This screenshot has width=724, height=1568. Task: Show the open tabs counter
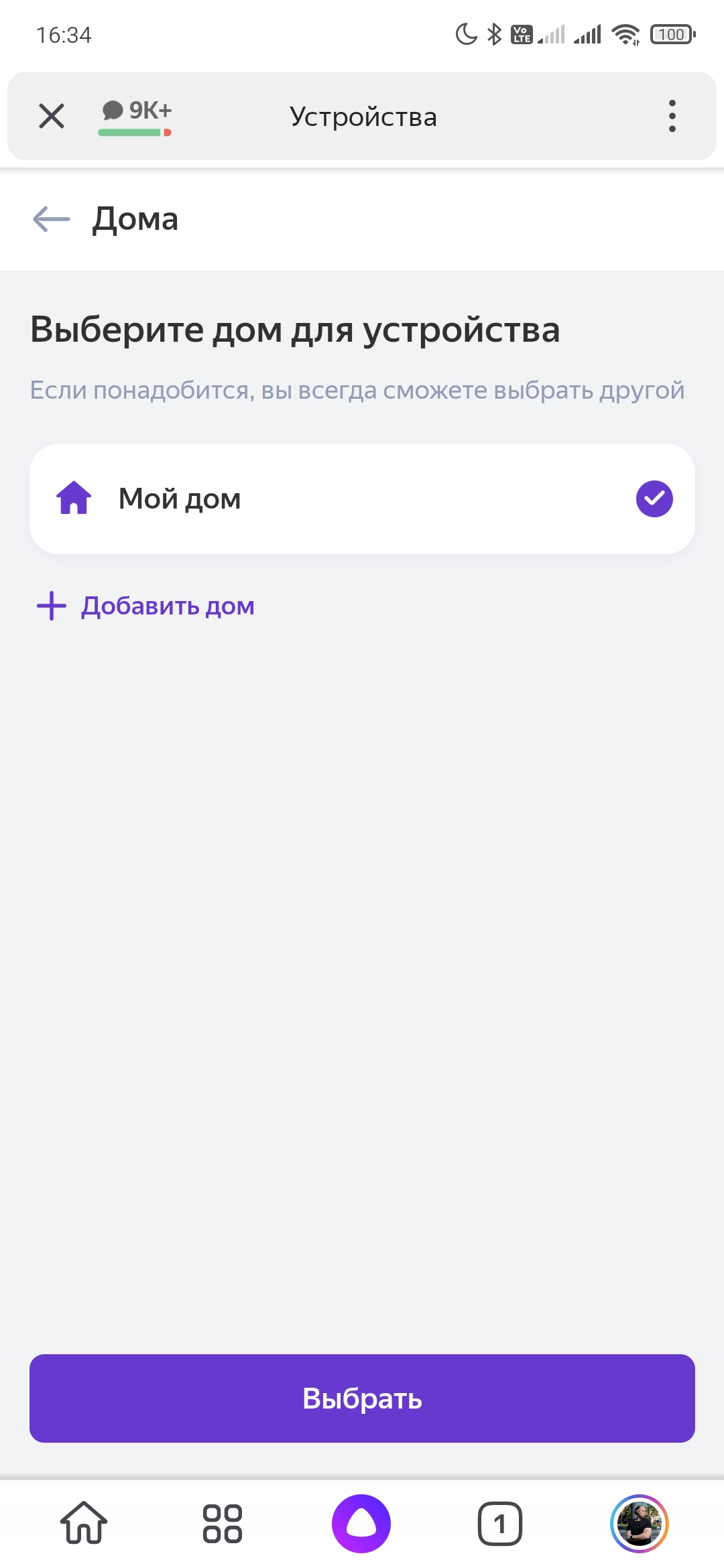tap(499, 1522)
